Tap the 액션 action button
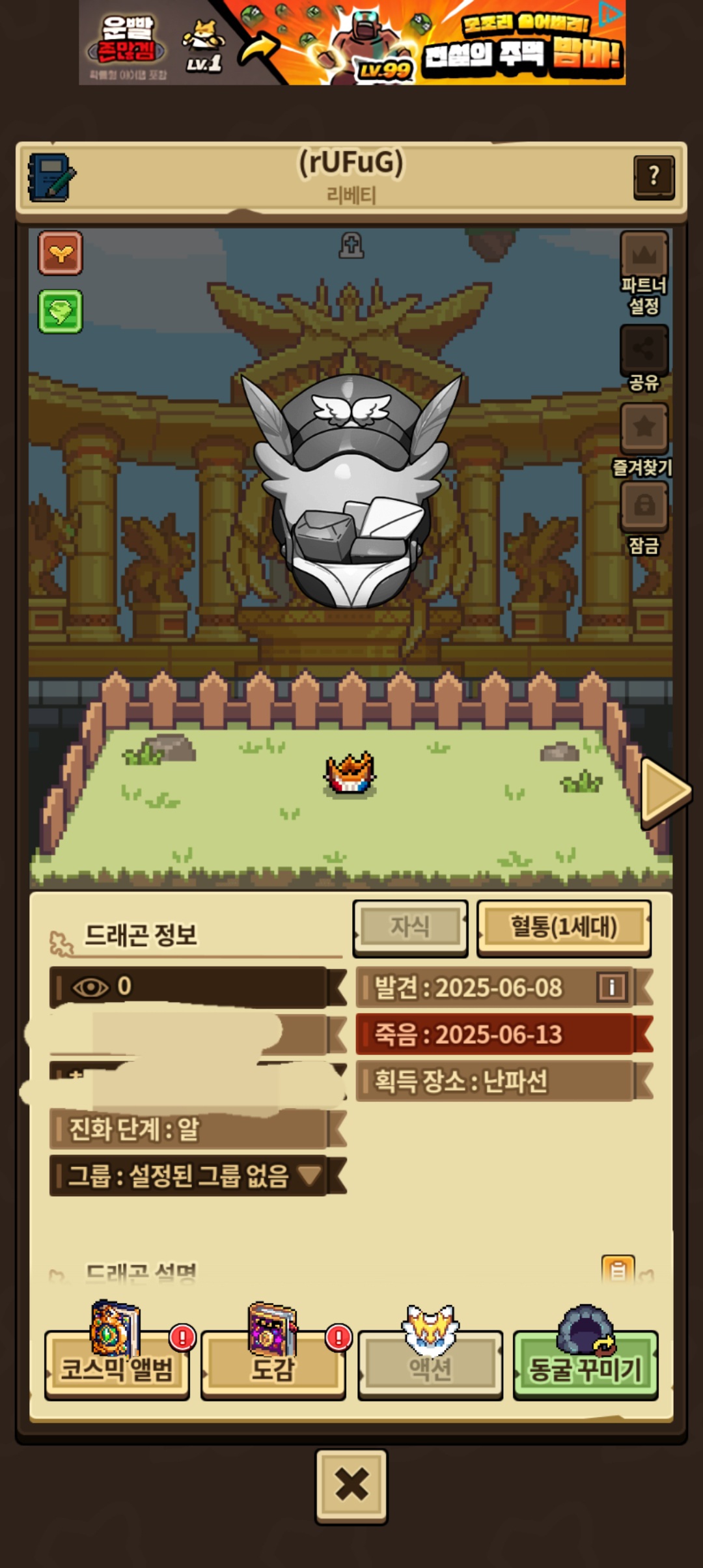Image resolution: width=703 pixels, height=1568 pixels. click(430, 1364)
